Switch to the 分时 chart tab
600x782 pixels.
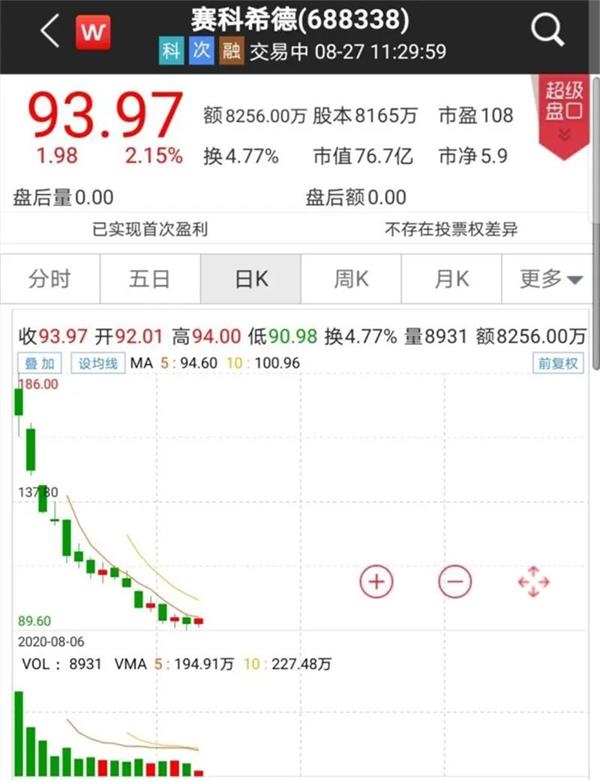tap(50, 279)
